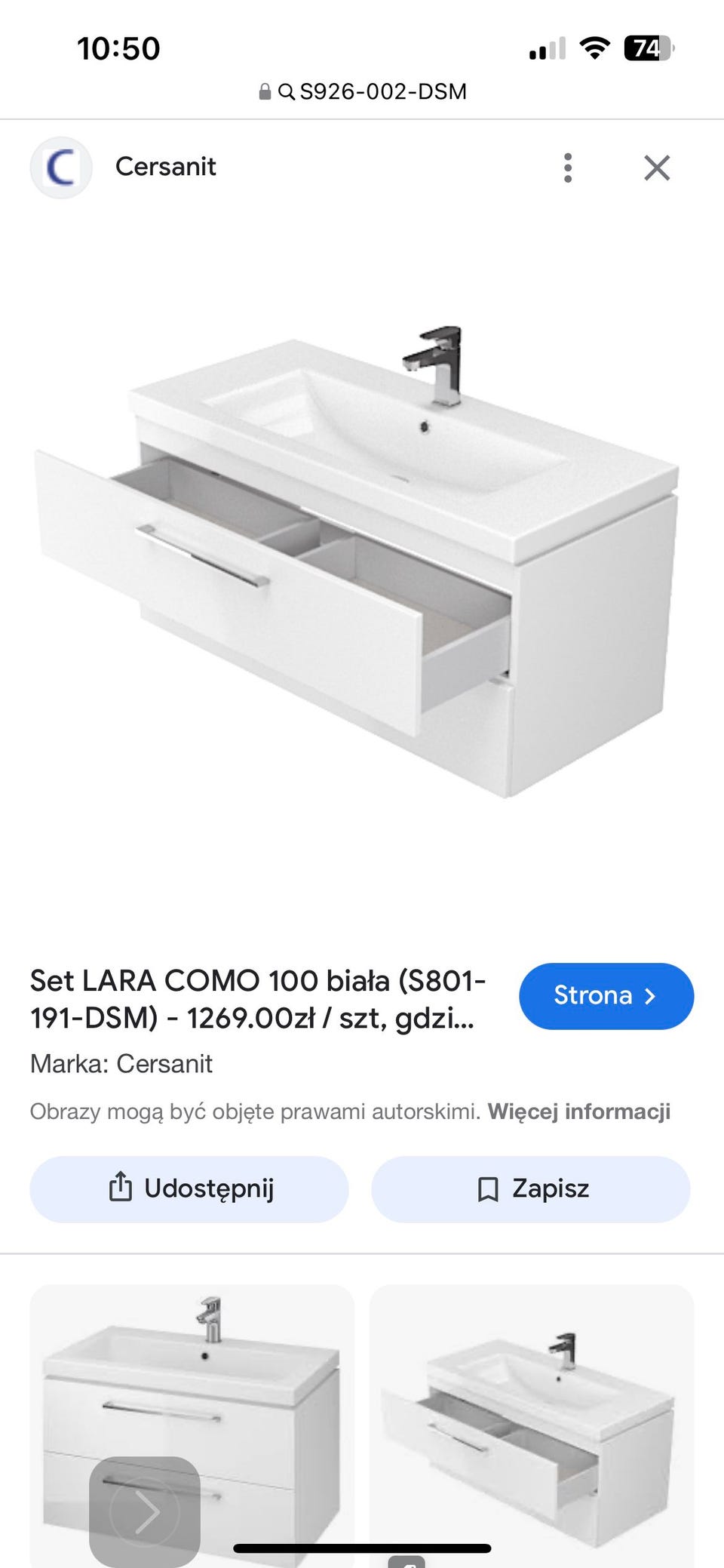
Task: Tap the S926-002-DSM address bar
Action: pos(362,92)
